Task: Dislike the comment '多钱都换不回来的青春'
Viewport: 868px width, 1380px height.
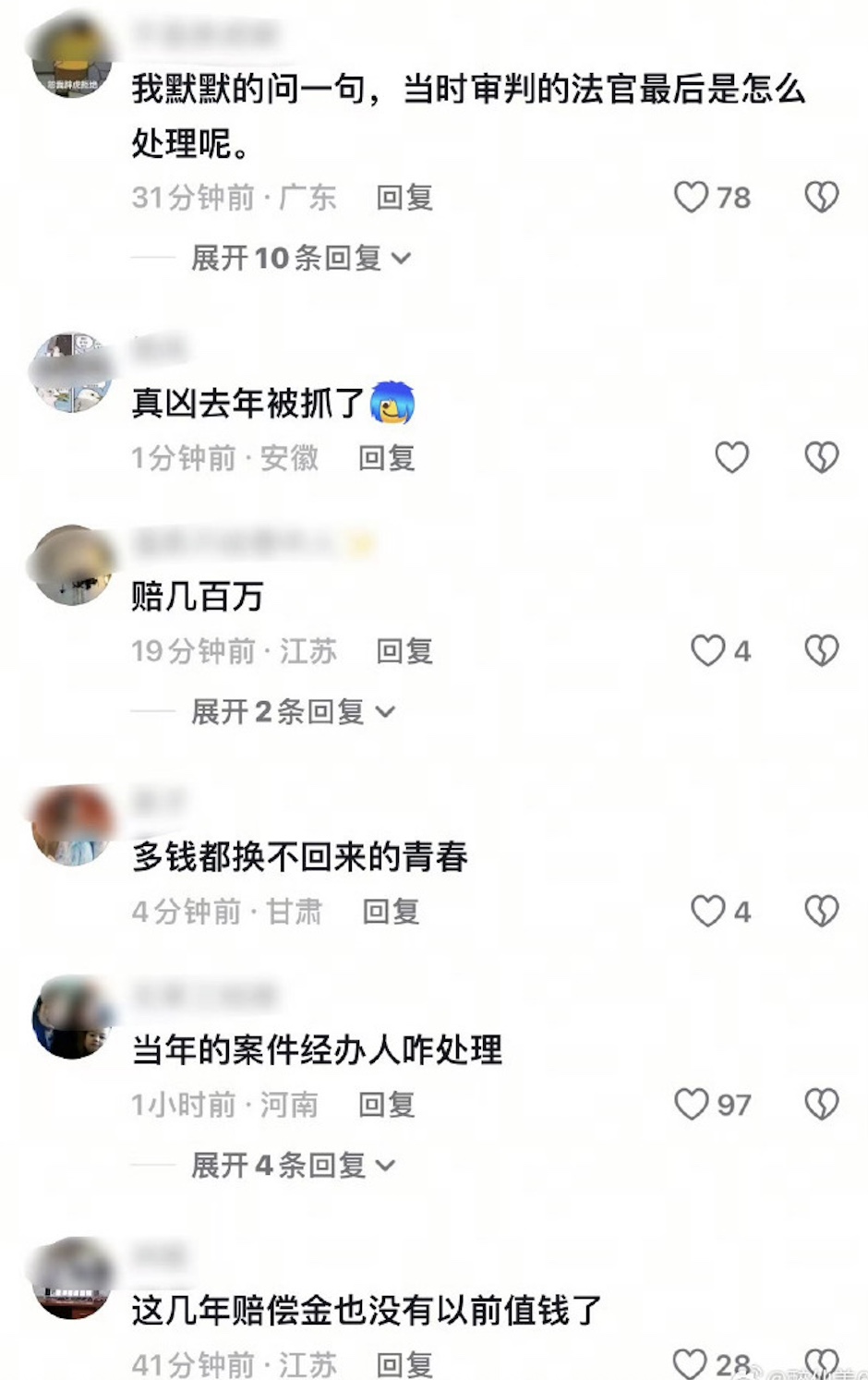Action: (821, 912)
